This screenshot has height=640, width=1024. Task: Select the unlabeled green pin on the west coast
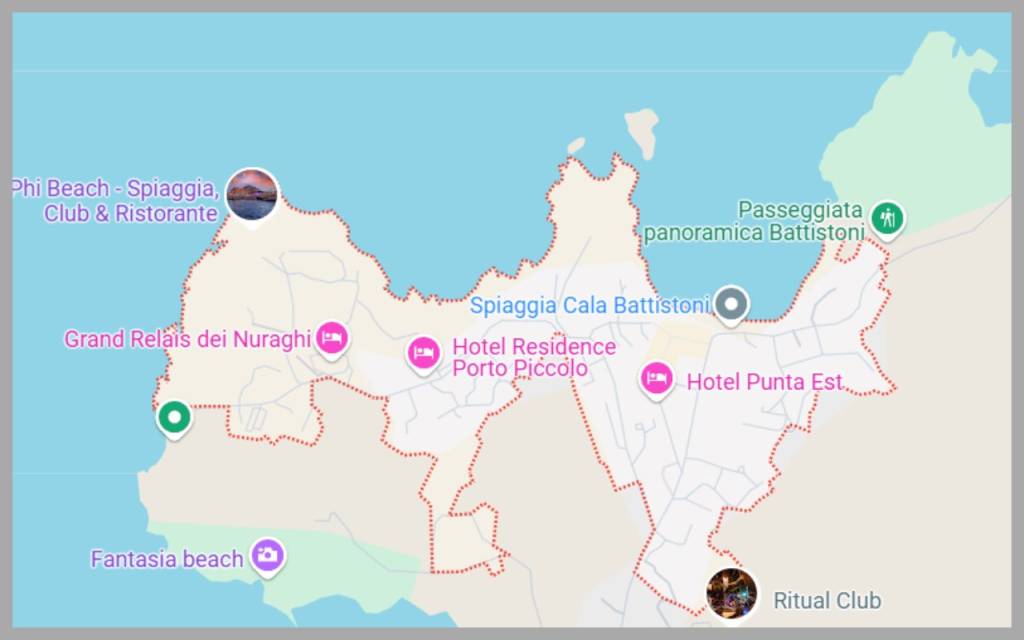click(x=175, y=417)
